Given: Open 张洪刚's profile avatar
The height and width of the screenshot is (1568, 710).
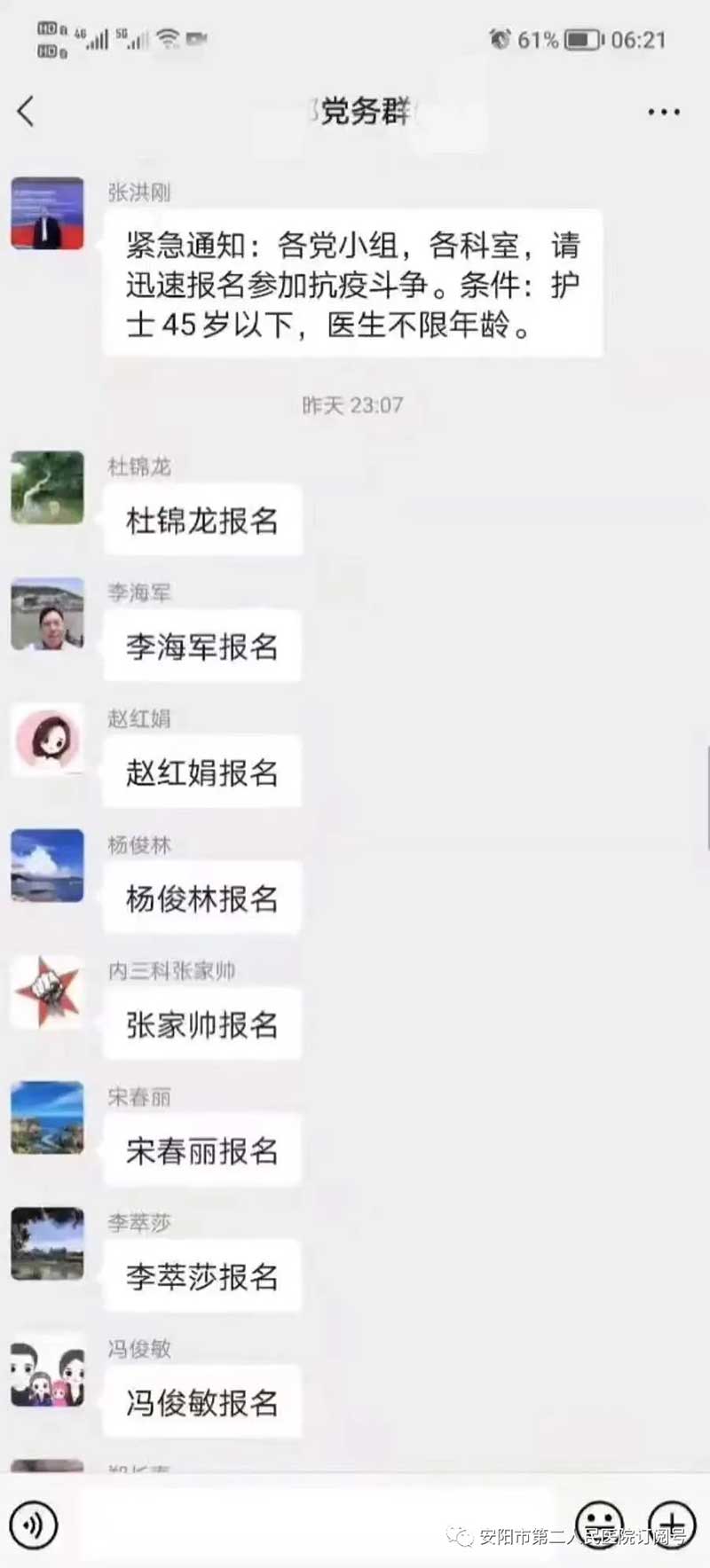Looking at the screenshot, I should click(x=48, y=214).
